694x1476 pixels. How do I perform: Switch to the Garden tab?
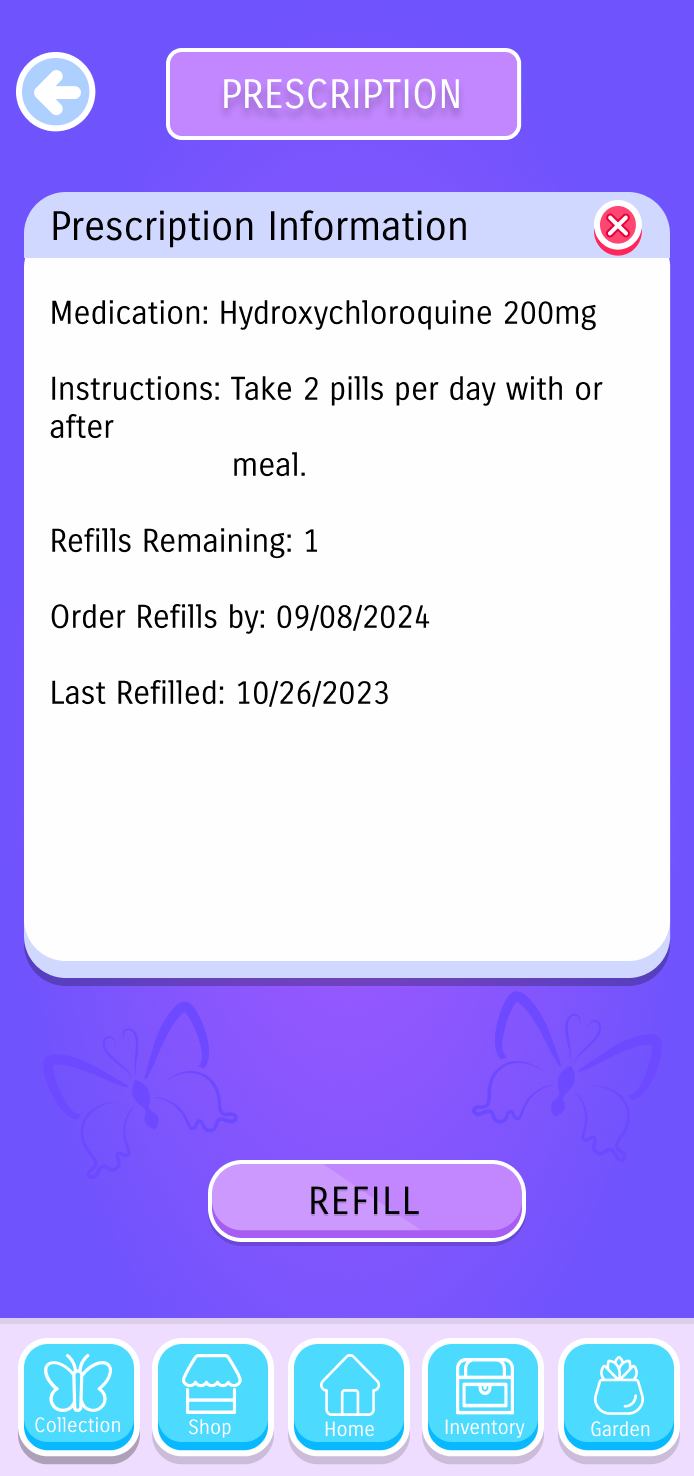point(619,1397)
